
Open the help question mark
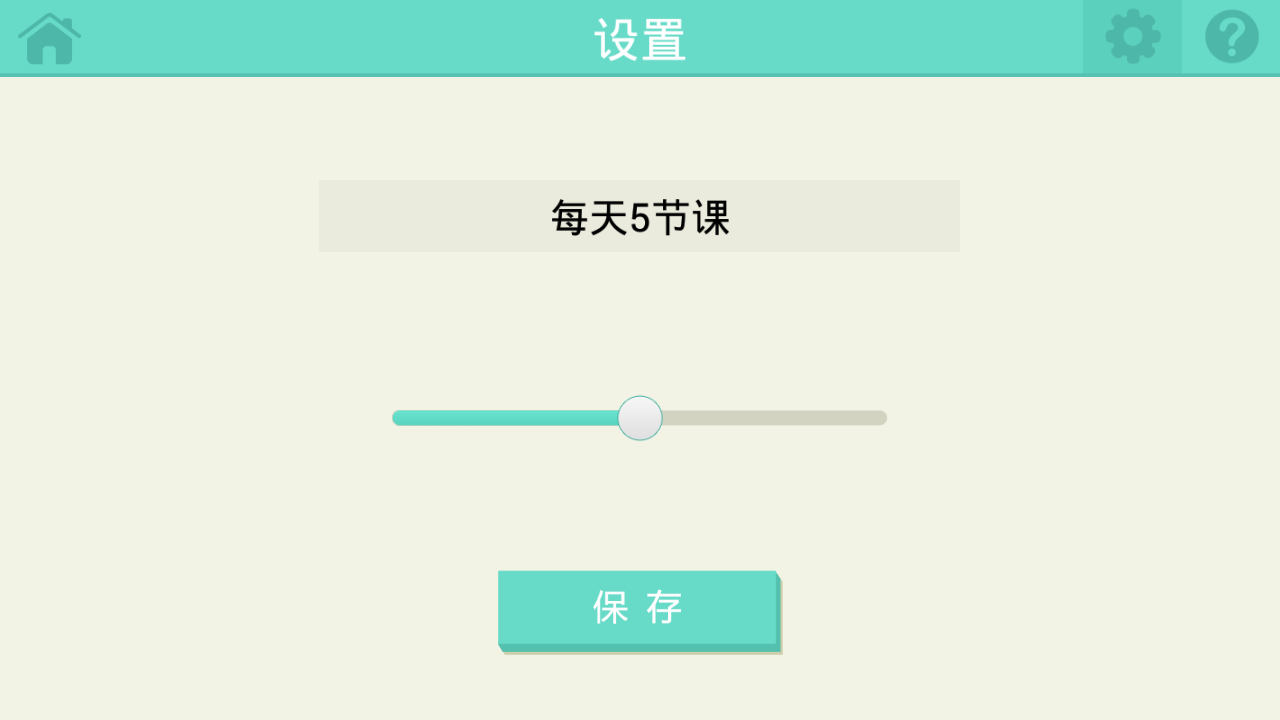coord(1231,37)
